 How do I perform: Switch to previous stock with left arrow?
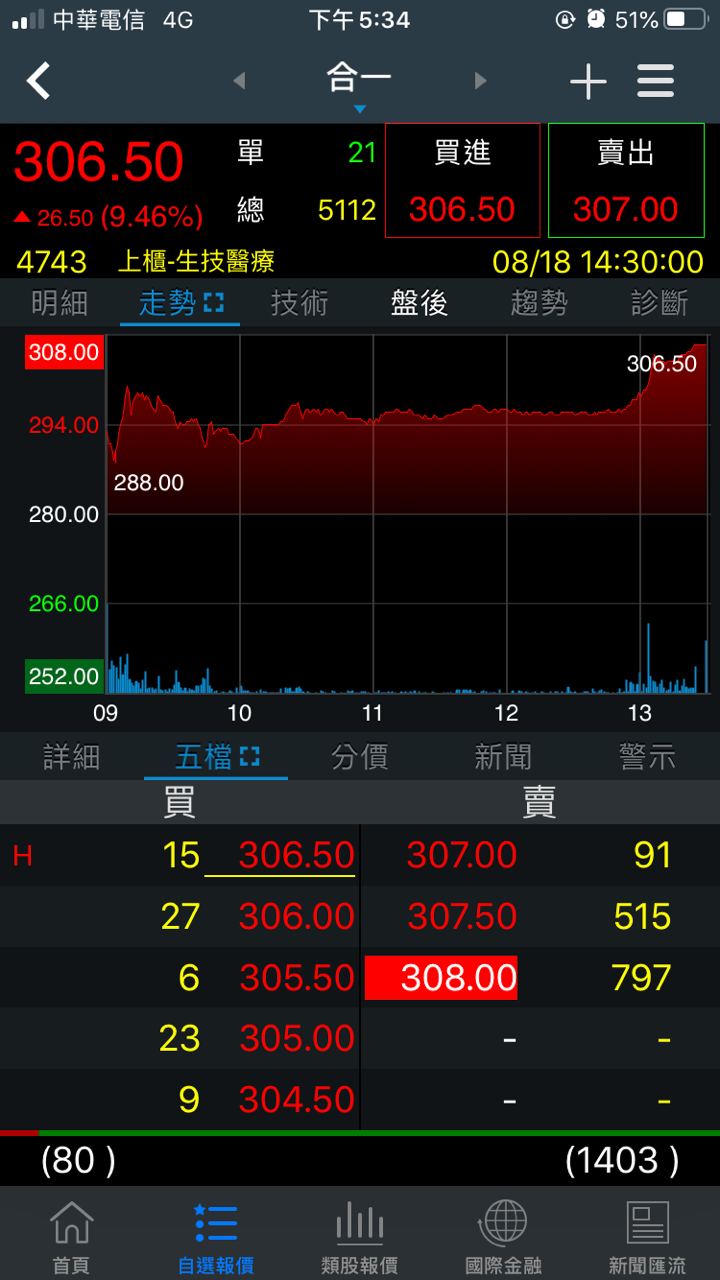tap(239, 81)
